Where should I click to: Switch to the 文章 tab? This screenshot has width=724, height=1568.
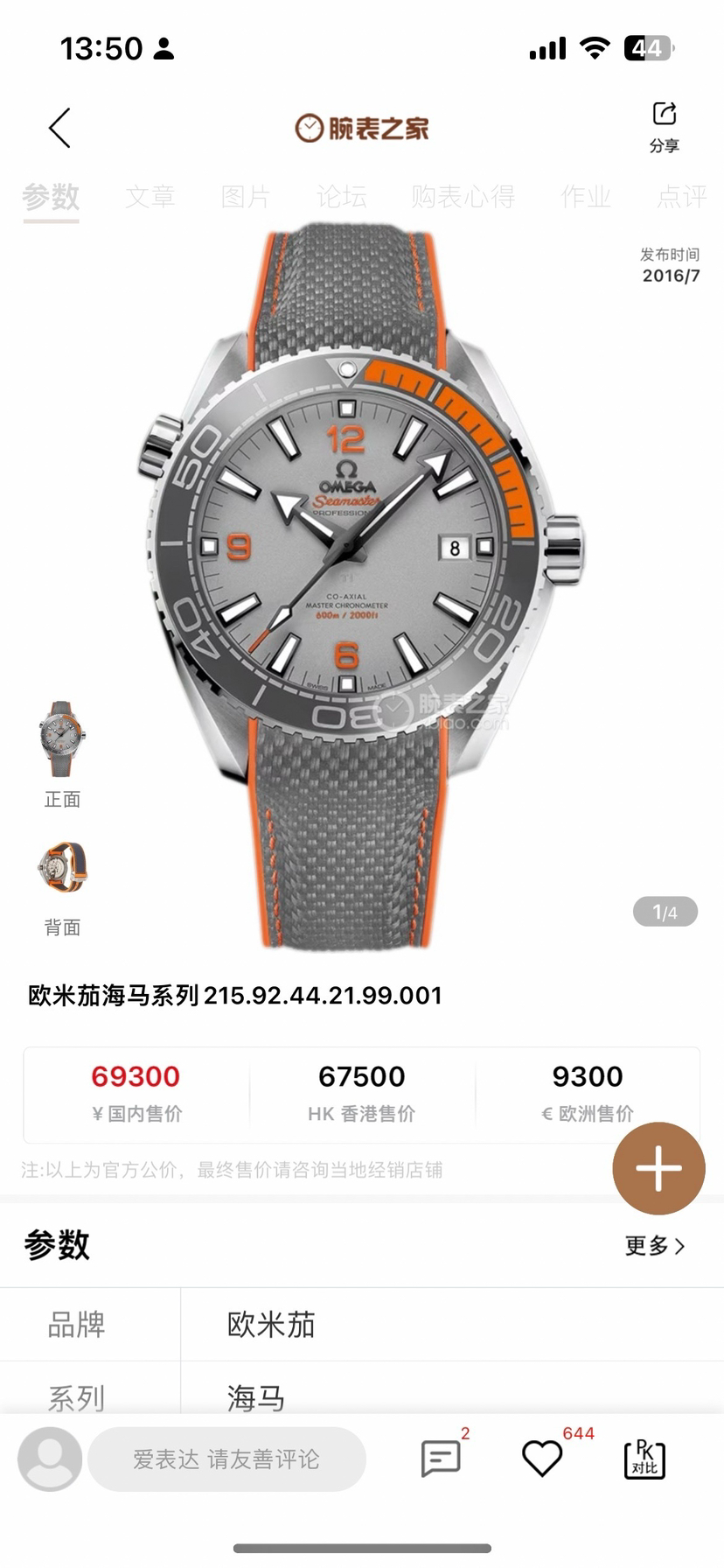click(150, 197)
